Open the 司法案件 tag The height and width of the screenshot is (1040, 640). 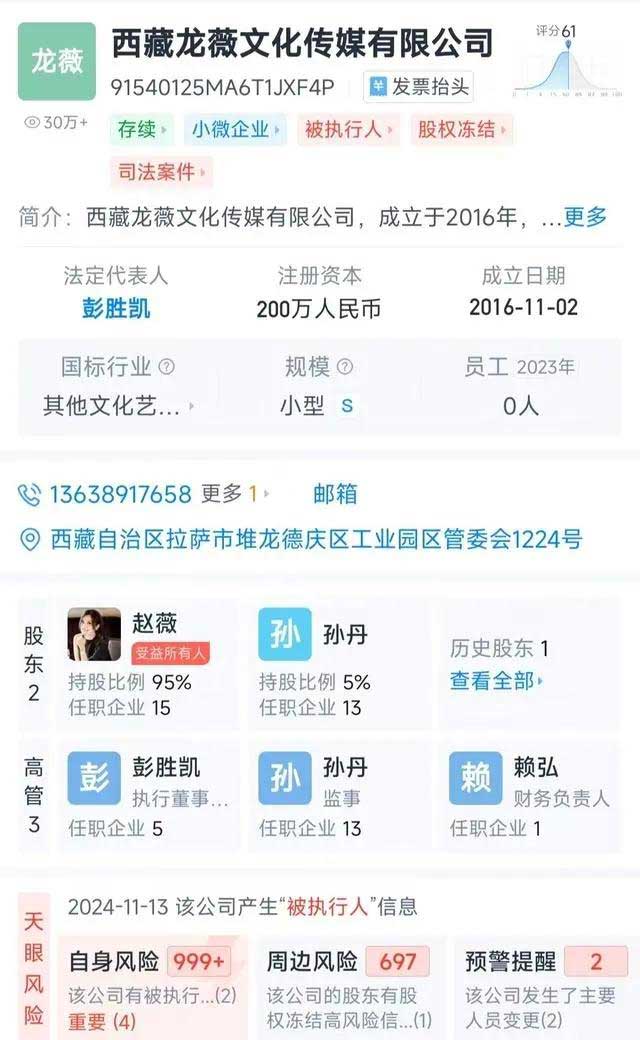coord(161,172)
